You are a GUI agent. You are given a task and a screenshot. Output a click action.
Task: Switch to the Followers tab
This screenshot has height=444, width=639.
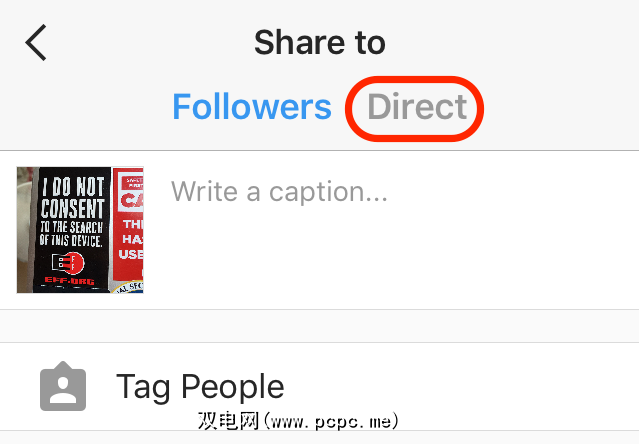click(x=251, y=106)
